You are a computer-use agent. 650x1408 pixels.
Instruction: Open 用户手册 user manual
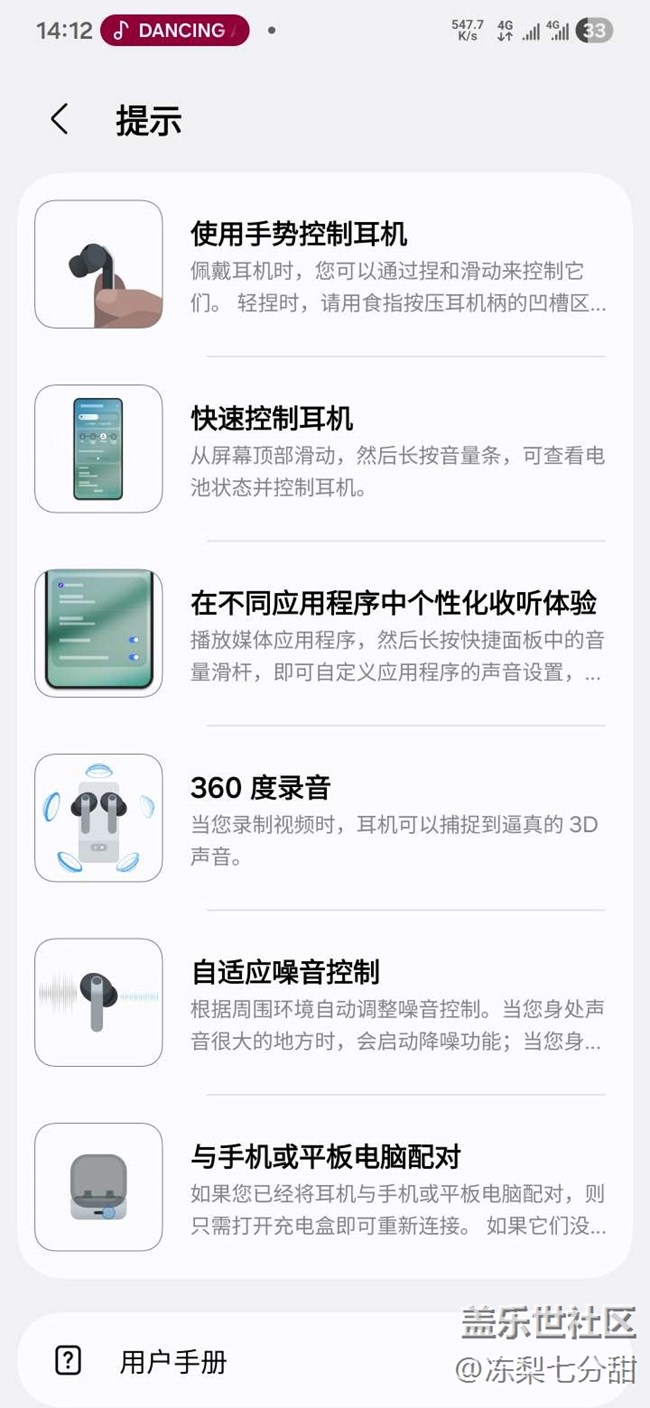point(174,1361)
